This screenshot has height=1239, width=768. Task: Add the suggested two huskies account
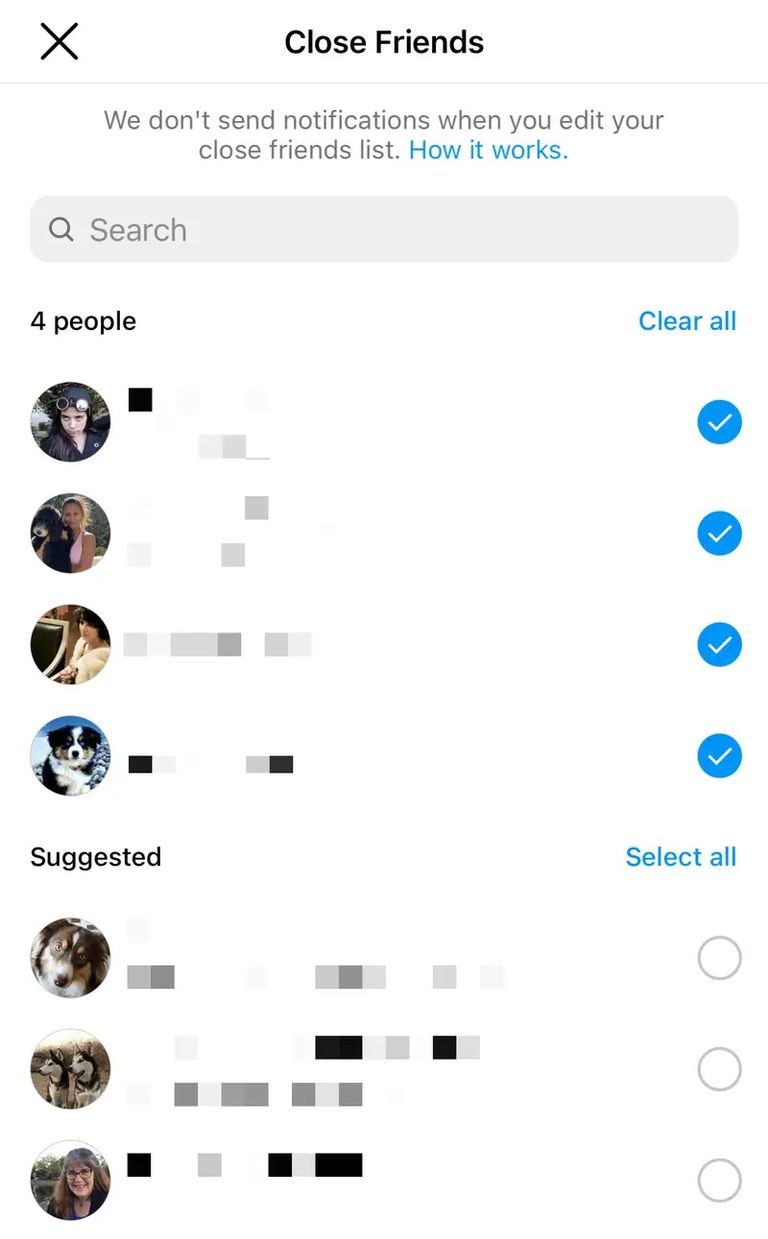[719, 1070]
